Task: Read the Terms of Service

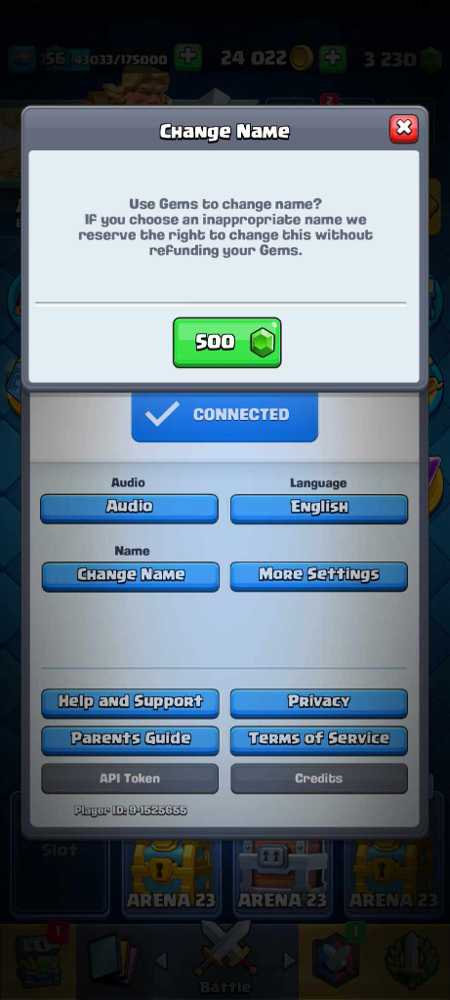Action: 319,740
